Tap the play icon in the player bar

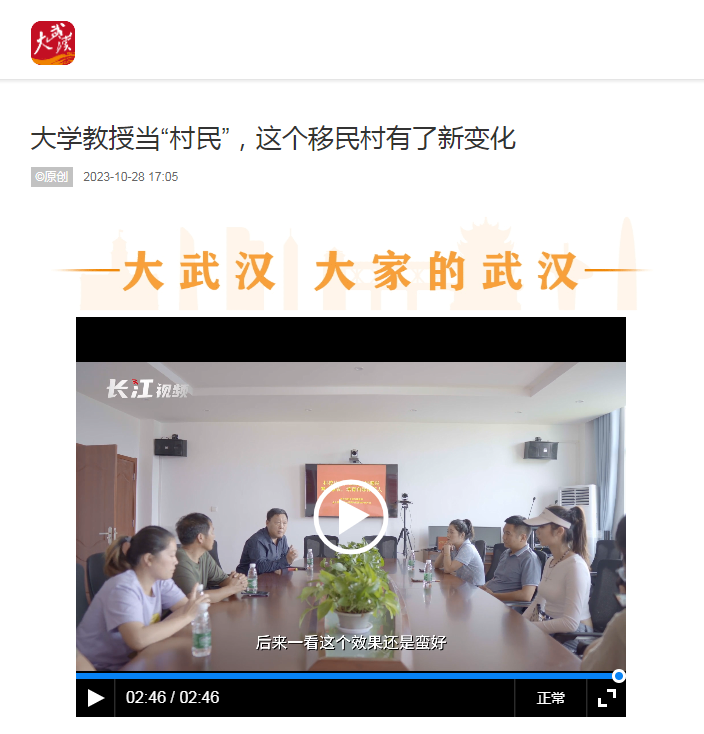pyautogui.click(x=95, y=698)
